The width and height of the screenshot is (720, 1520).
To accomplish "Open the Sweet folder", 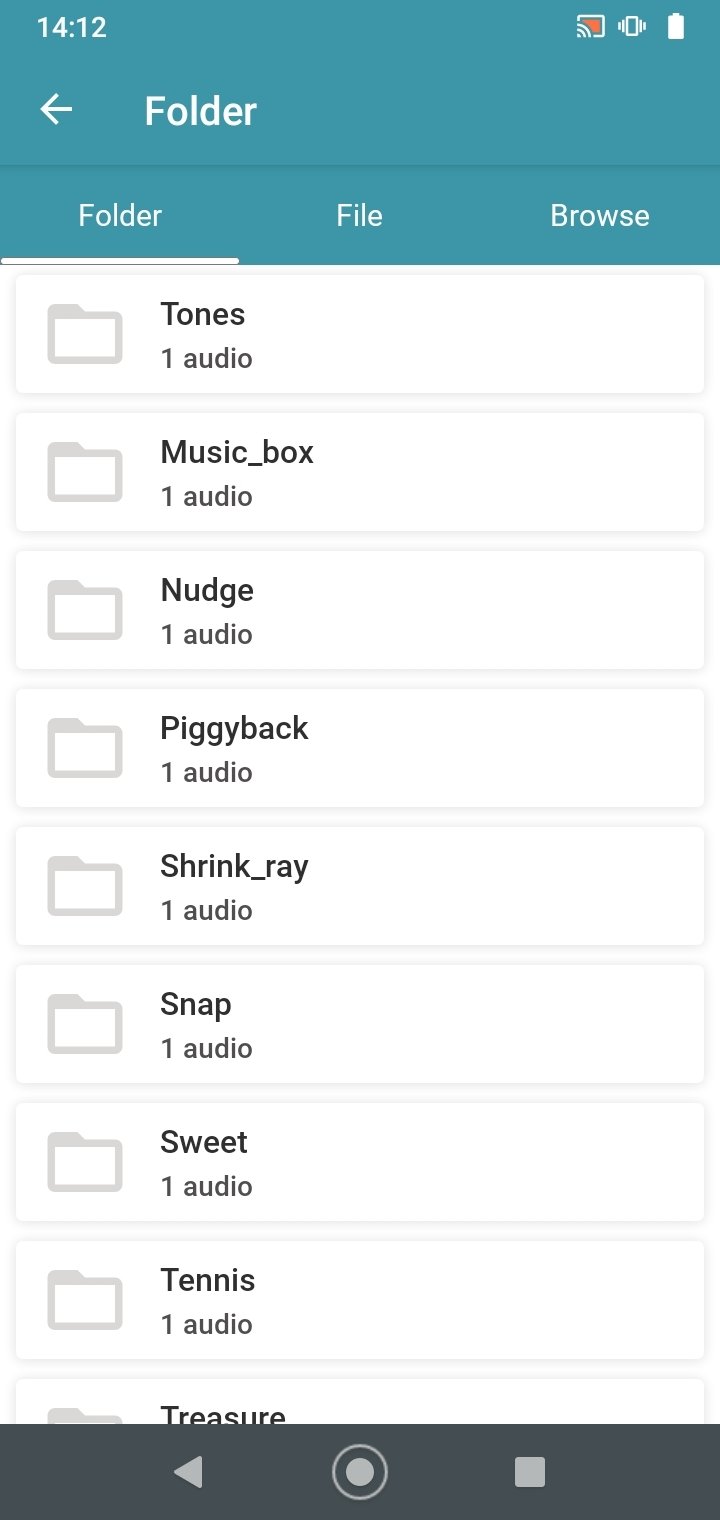I will tap(360, 1162).
